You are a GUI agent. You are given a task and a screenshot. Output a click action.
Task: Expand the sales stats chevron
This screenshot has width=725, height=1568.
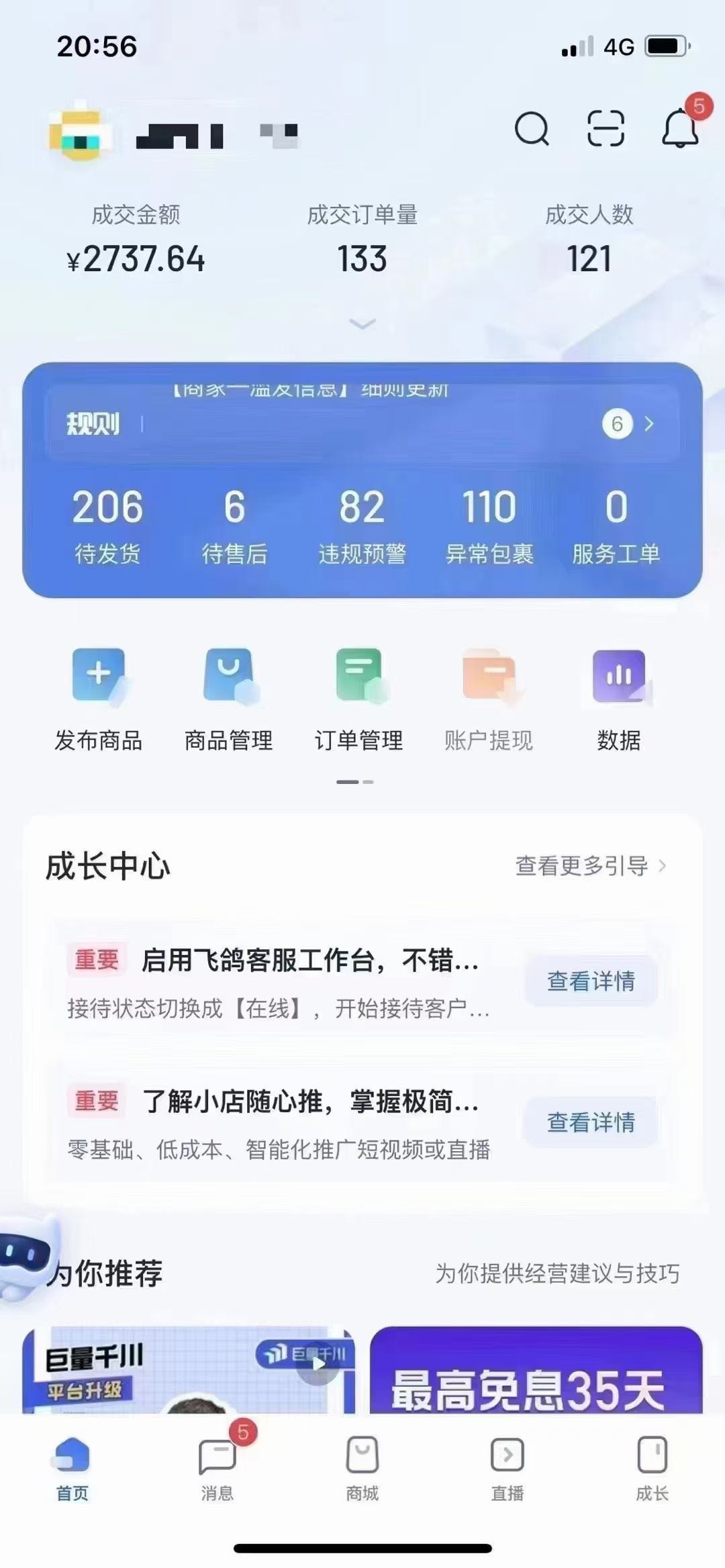(362, 324)
